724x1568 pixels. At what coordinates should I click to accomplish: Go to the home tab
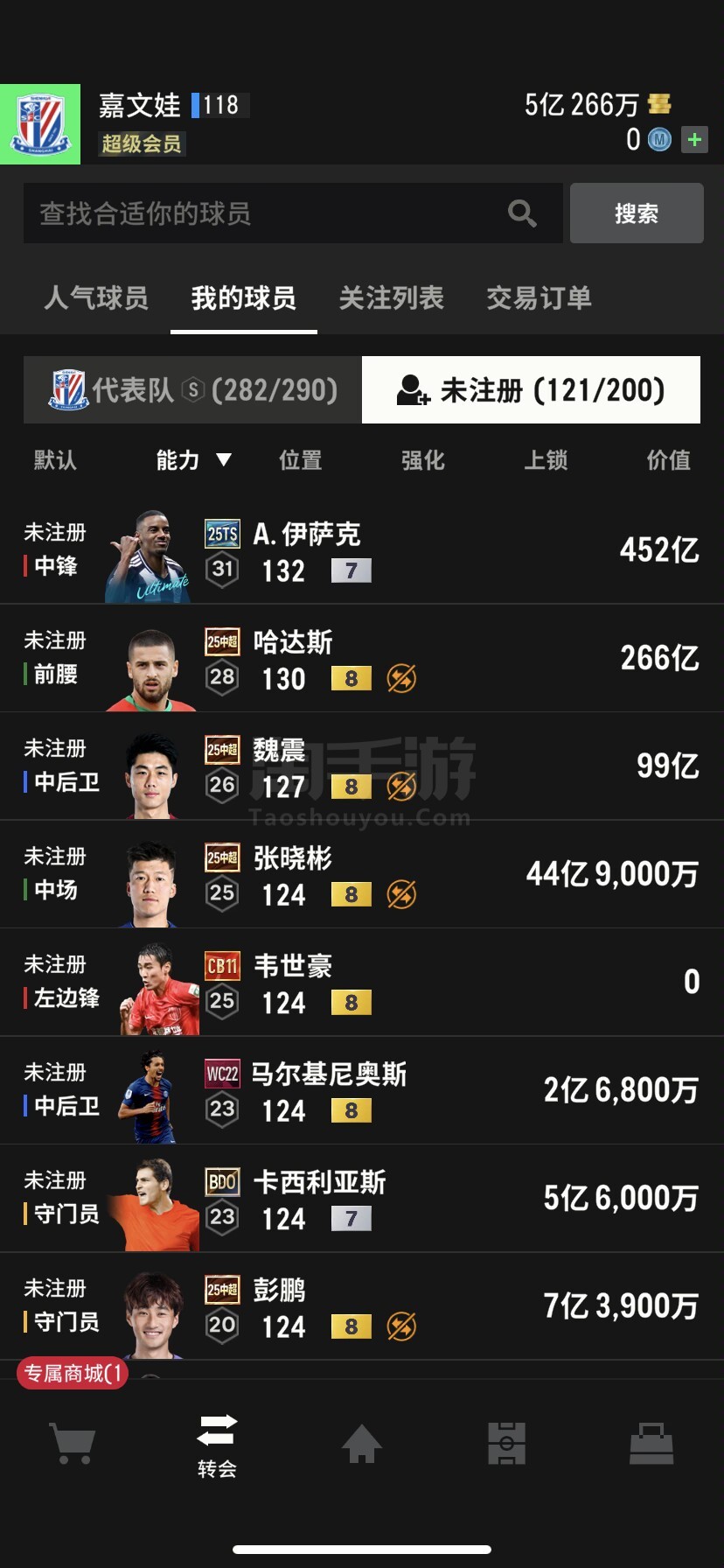click(361, 1444)
